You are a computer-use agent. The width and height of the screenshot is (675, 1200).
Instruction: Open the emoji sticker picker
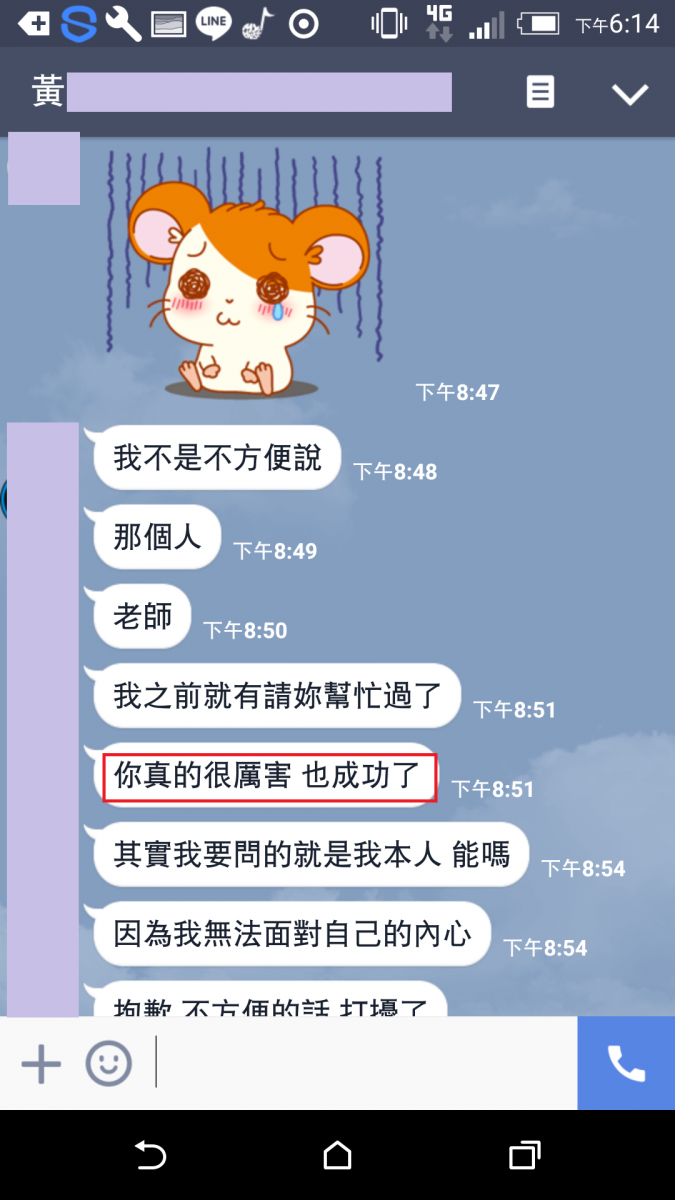tap(108, 1064)
